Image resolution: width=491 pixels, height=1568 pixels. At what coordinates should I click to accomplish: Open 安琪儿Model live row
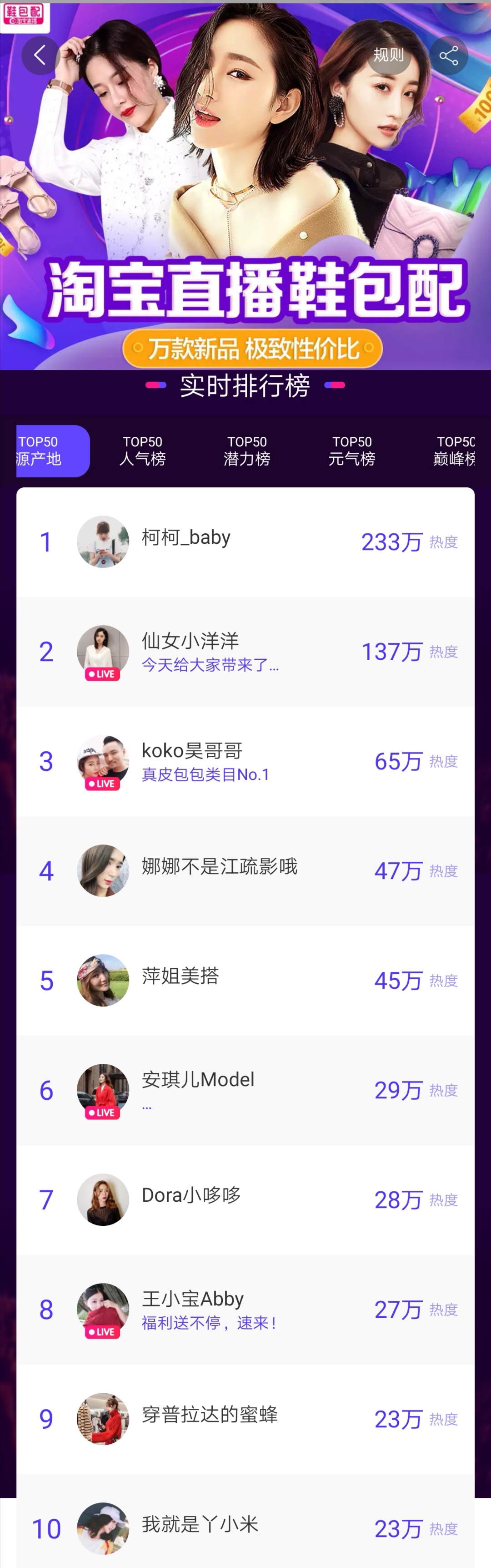[x=245, y=1090]
